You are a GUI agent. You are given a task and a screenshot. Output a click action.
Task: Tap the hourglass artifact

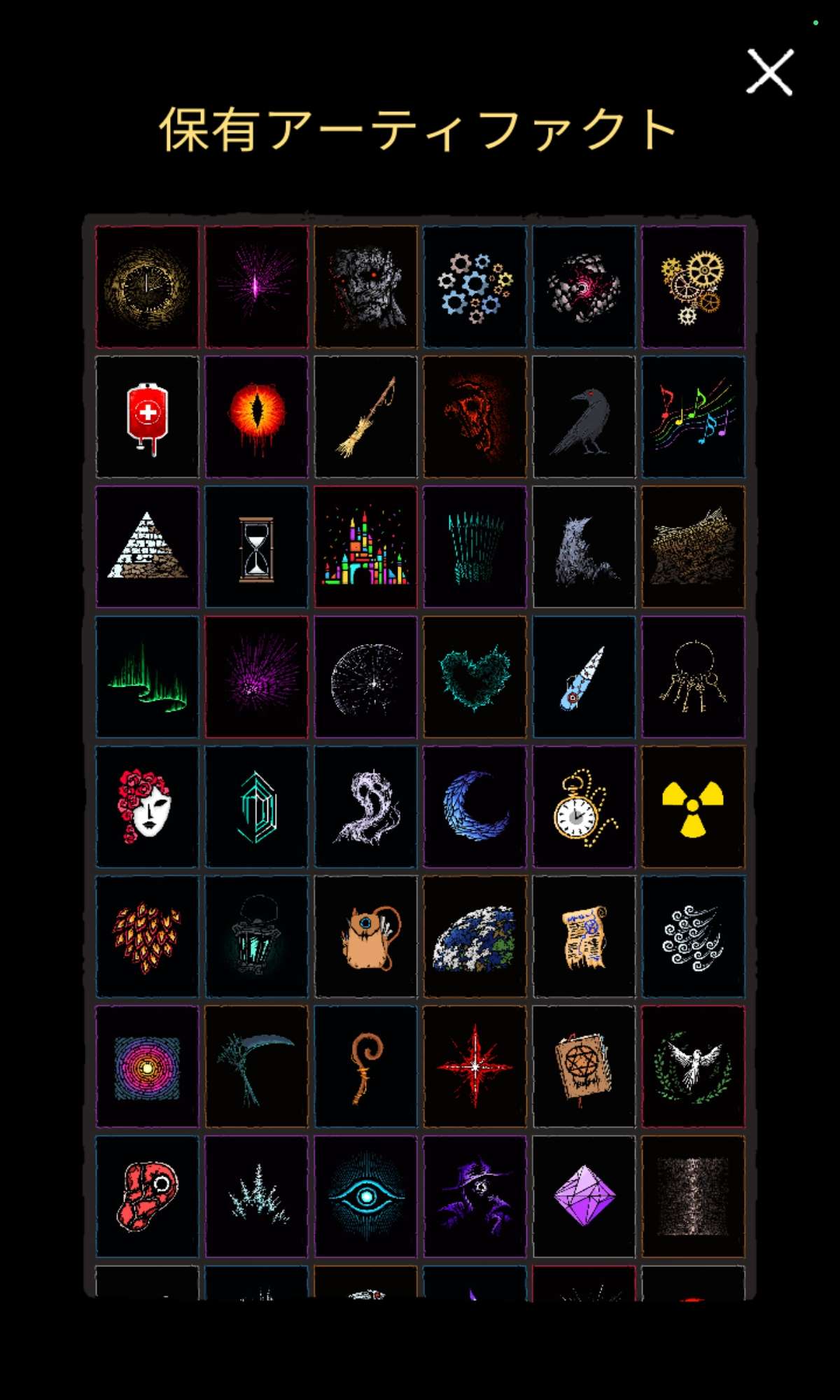point(256,547)
